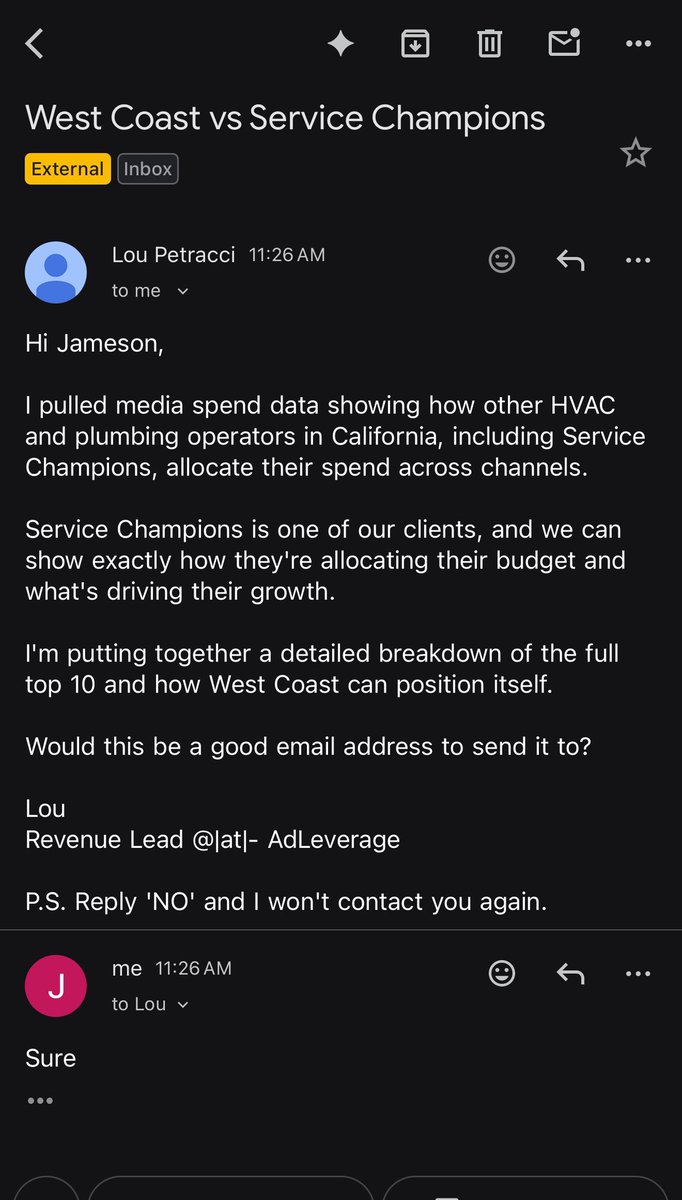Add emoji reaction to Lou Petracci's email
The width and height of the screenshot is (682, 1200).
[x=502, y=260]
